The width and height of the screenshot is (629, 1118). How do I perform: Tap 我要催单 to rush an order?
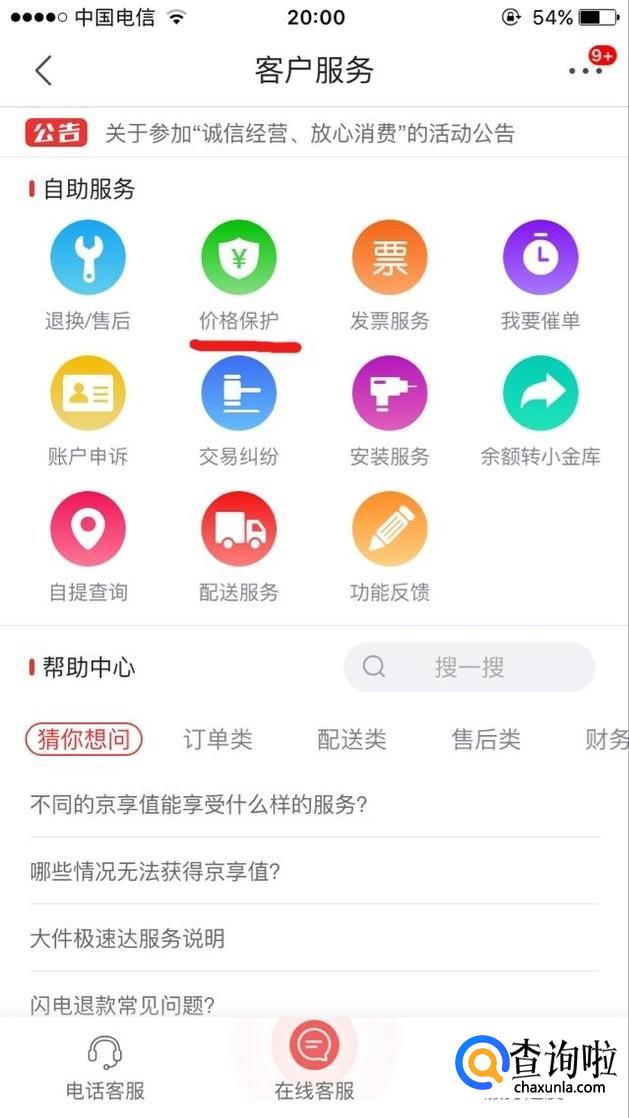tap(540, 259)
